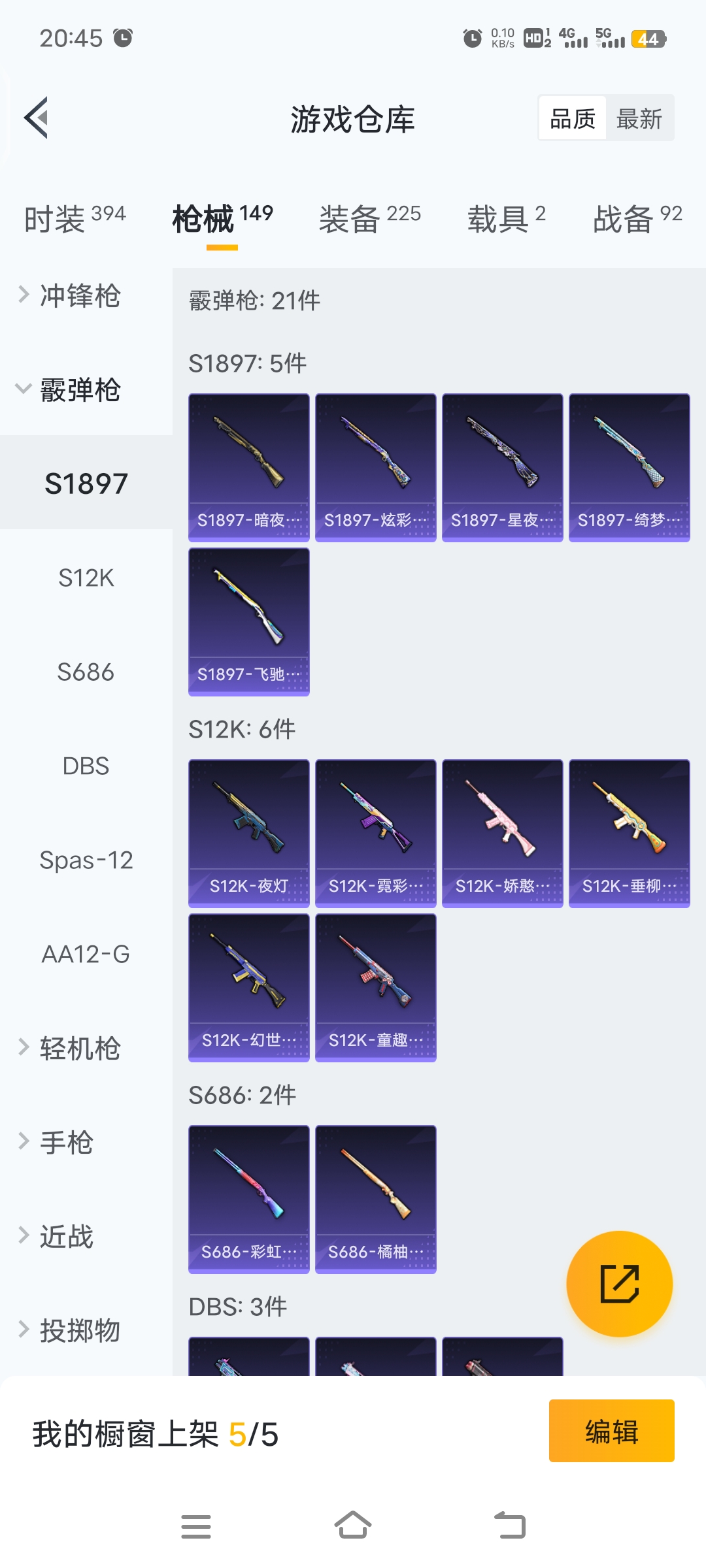Select Spas-12 in the sidebar
Screen dimensions: 706x1568
click(x=86, y=860)
